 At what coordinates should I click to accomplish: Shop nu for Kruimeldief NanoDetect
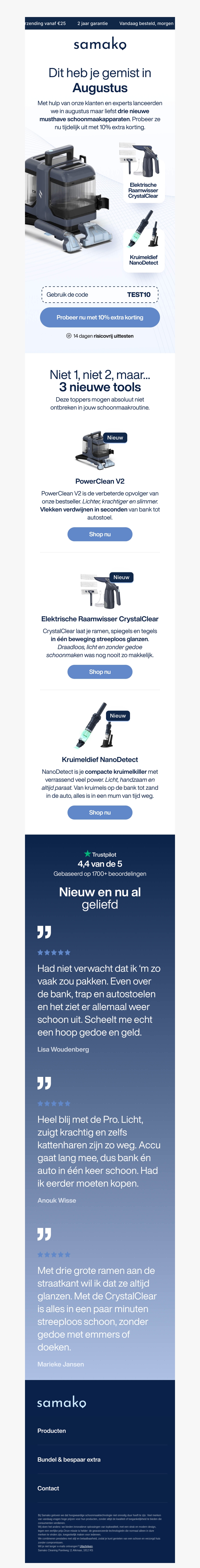pos(100,812)
